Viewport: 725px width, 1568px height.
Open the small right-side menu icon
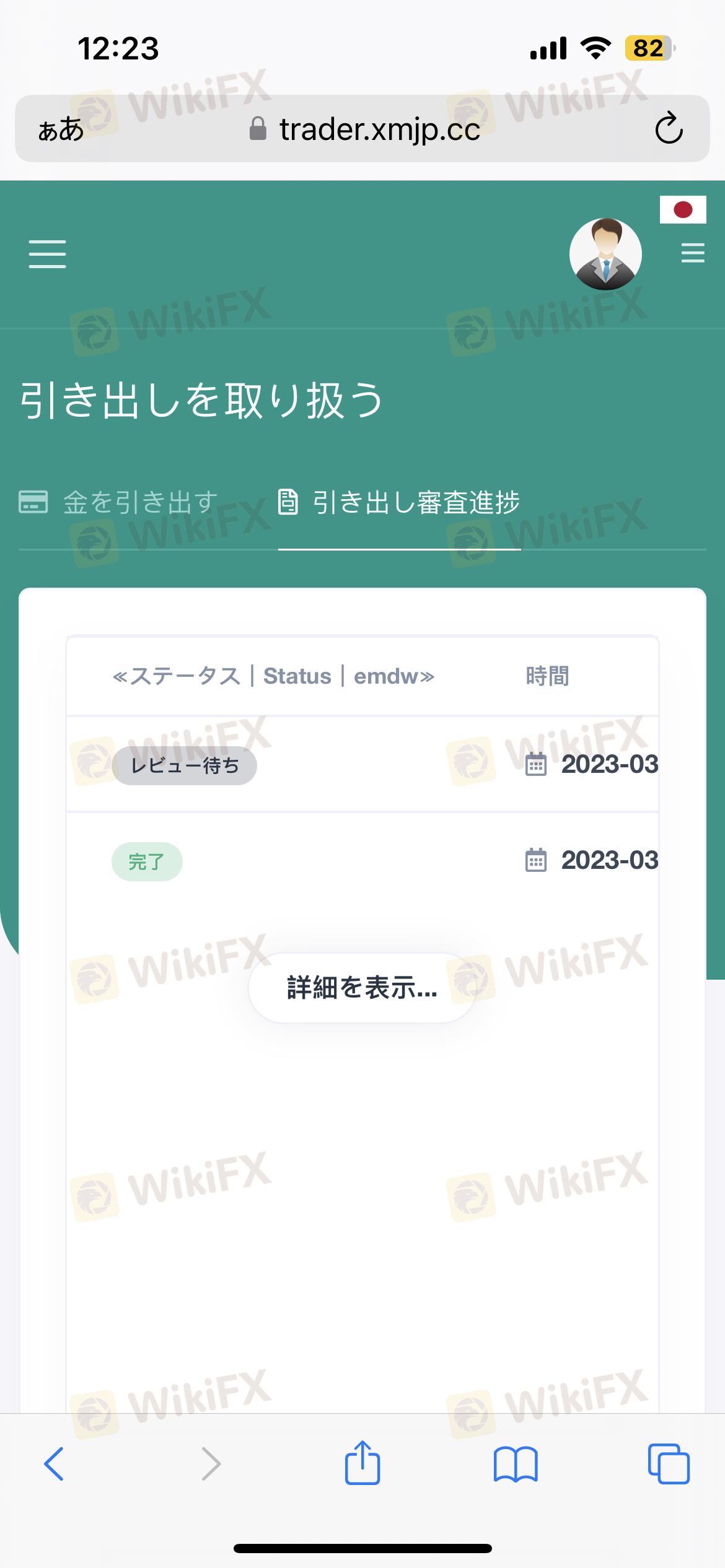click(x=693, y=253)
